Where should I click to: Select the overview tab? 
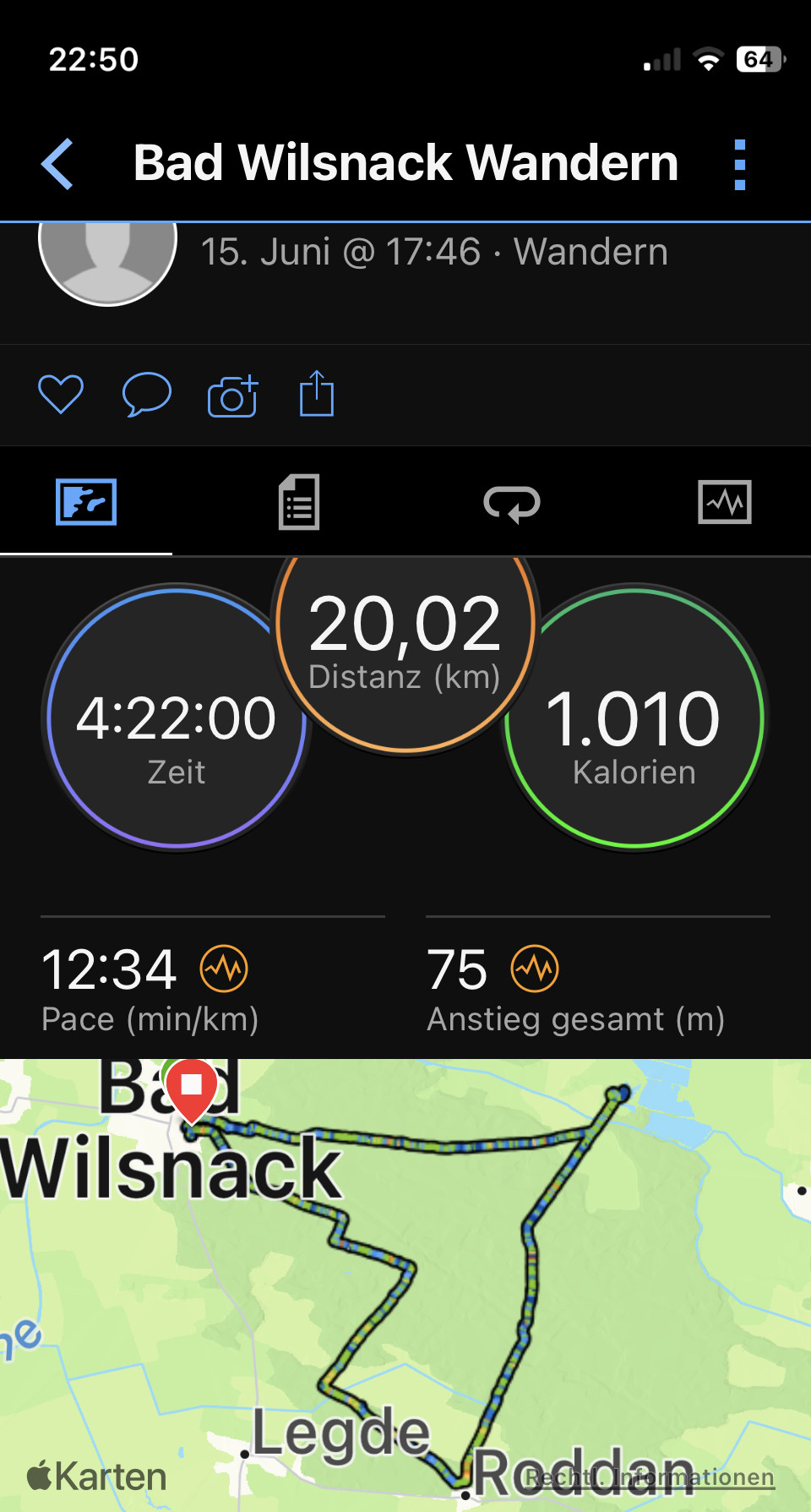point(86,502)
